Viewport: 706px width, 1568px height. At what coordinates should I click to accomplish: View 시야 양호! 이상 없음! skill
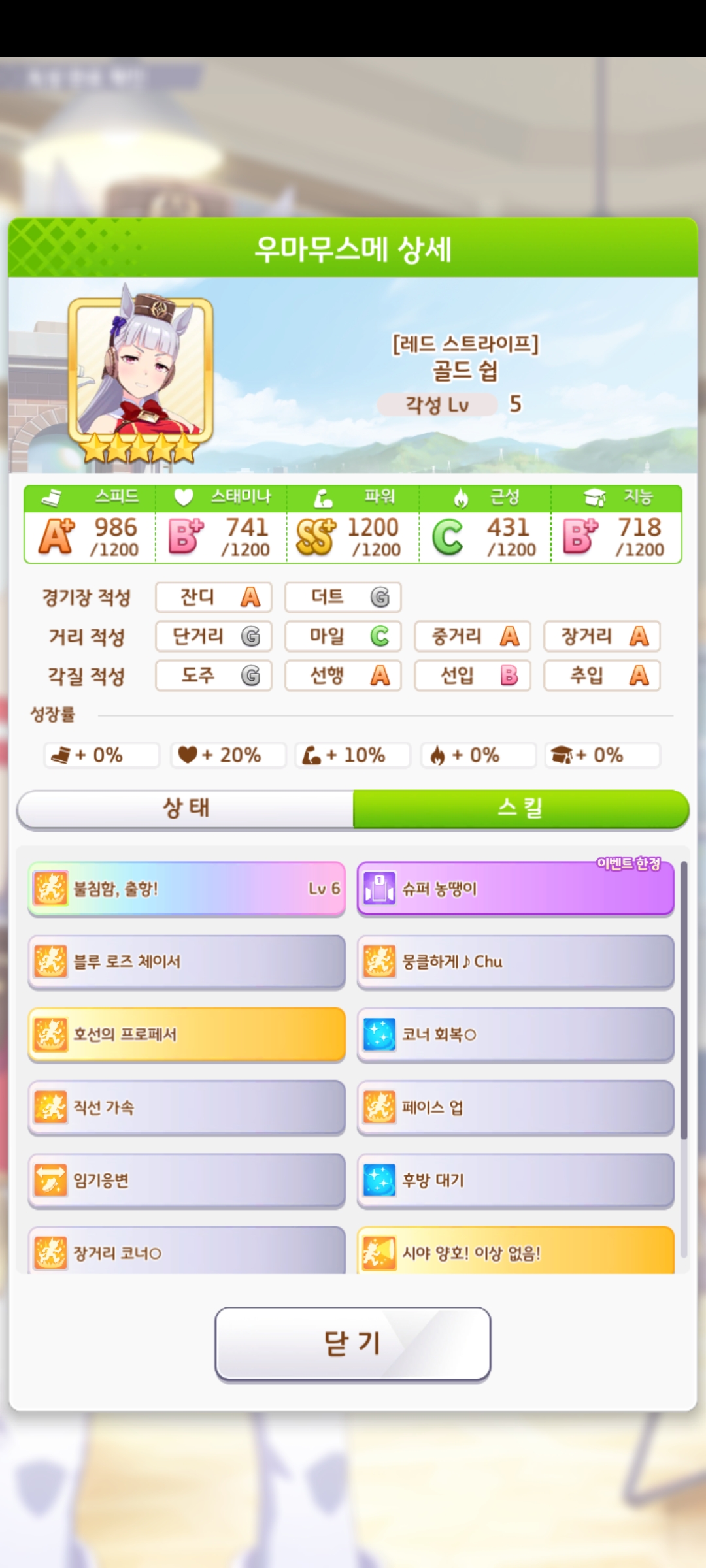(x=515, y=1251)
